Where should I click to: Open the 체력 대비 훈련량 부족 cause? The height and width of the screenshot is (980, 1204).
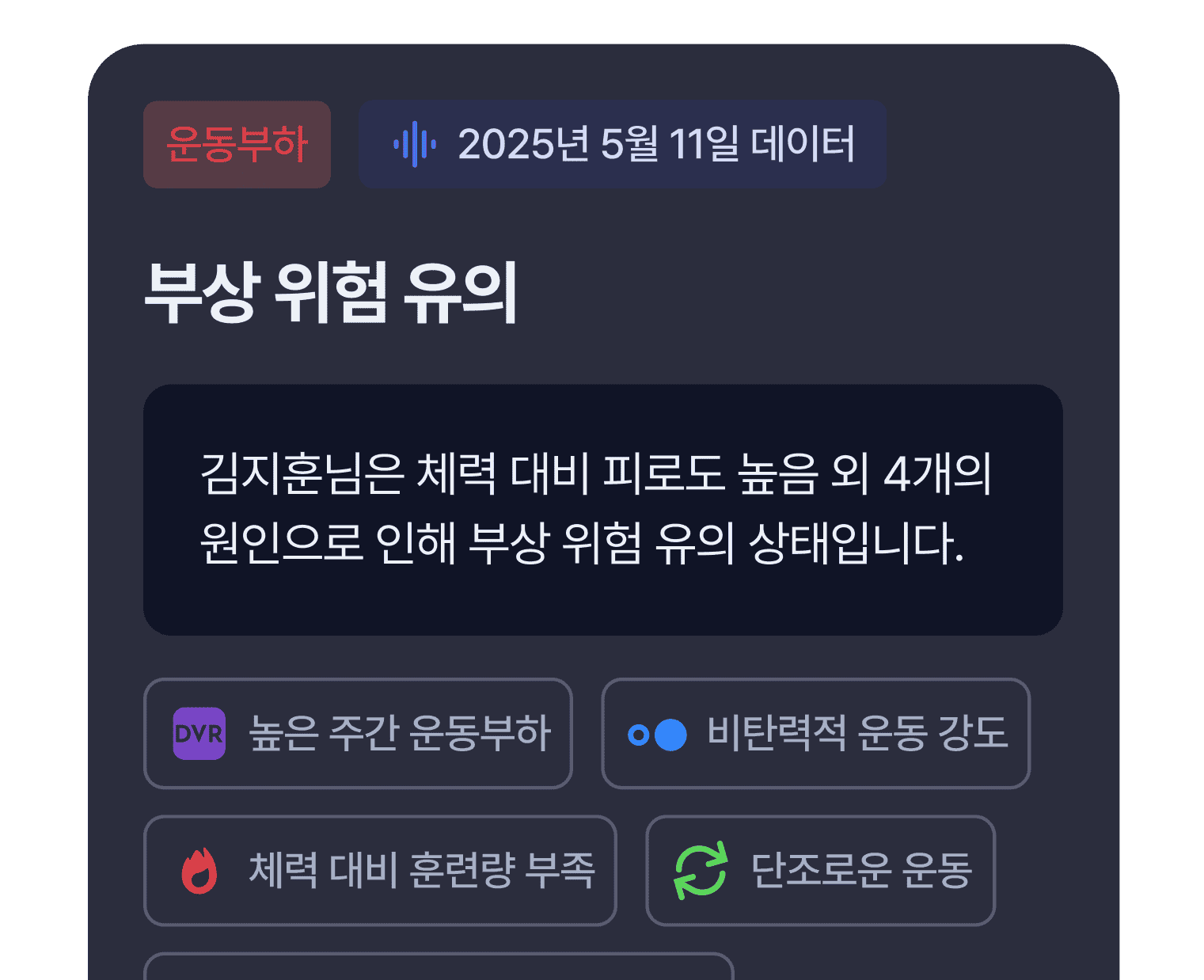pyautogui.click(x=380, y=870)
